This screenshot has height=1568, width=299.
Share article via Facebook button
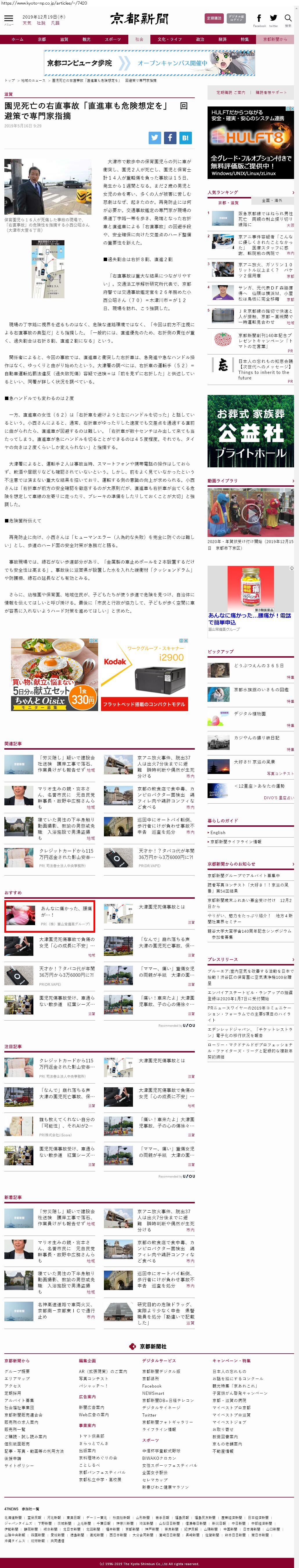pos(170,138)
